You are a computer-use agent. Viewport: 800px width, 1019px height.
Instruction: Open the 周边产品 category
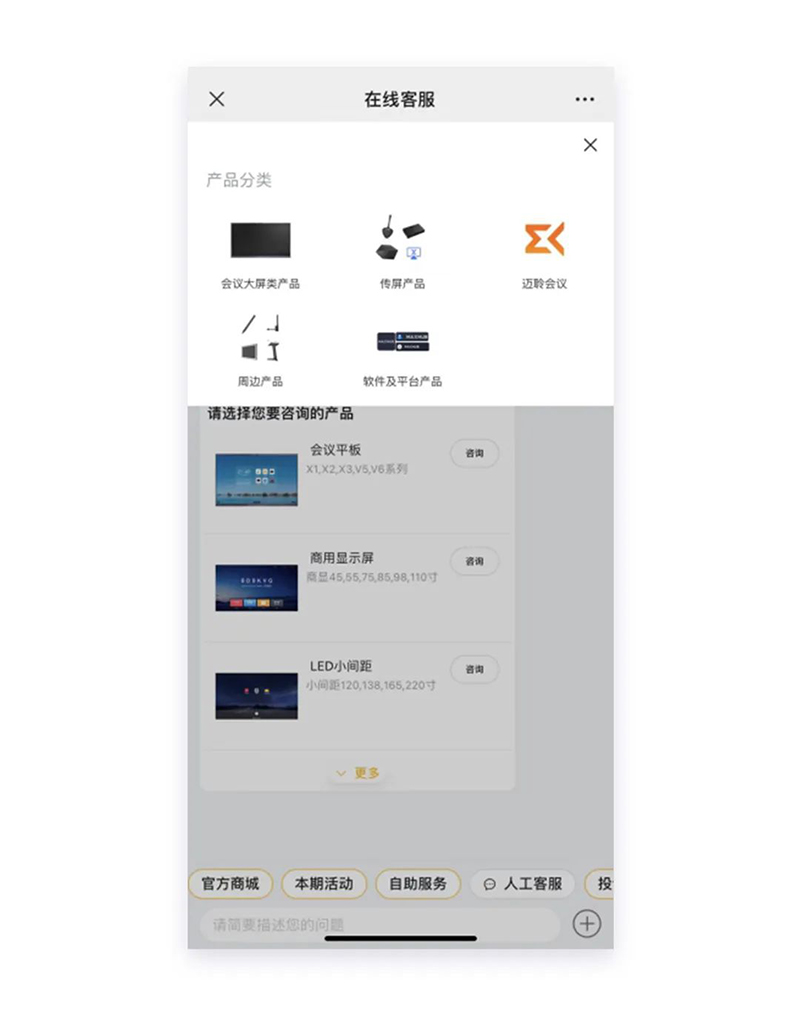click(260, 351)
